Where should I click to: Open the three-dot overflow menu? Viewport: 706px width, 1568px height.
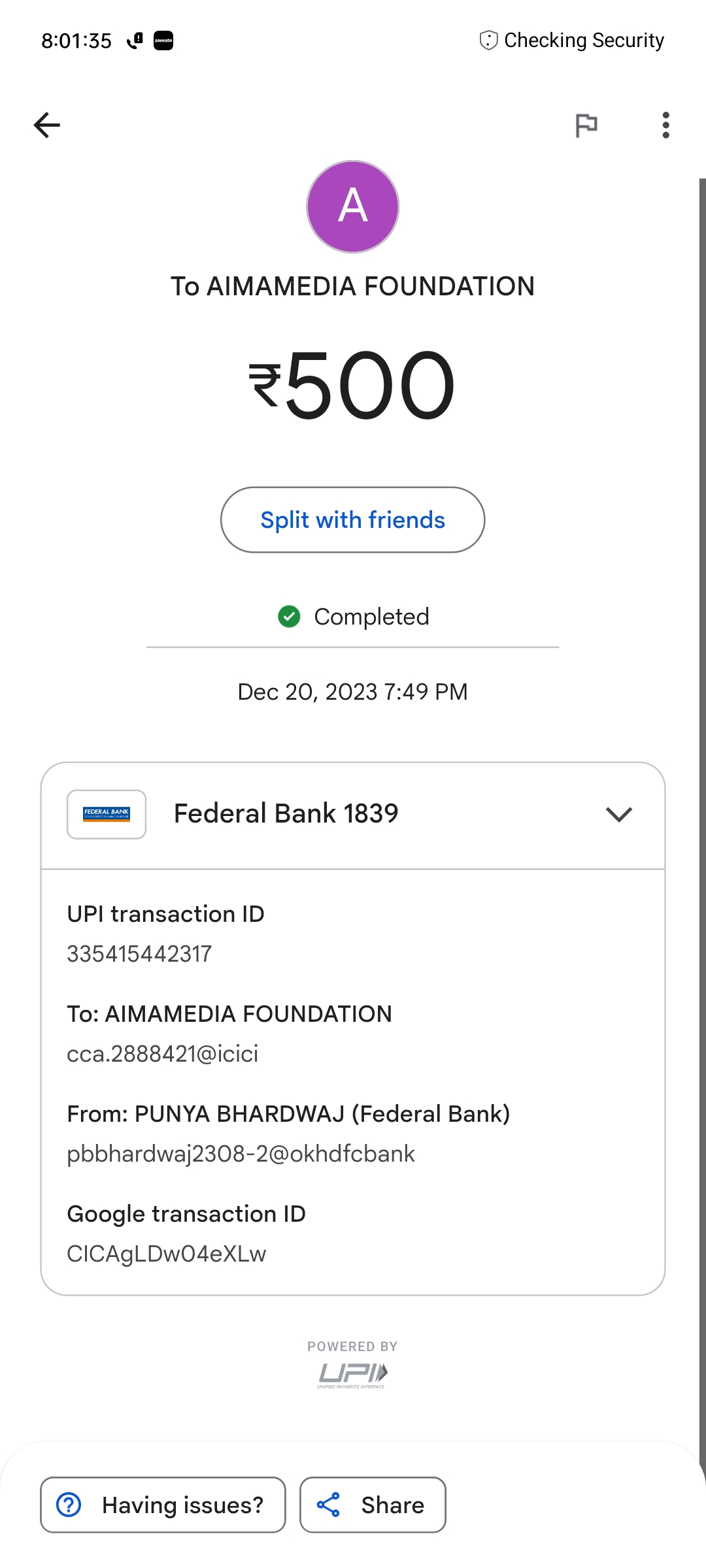pos(665,125)
